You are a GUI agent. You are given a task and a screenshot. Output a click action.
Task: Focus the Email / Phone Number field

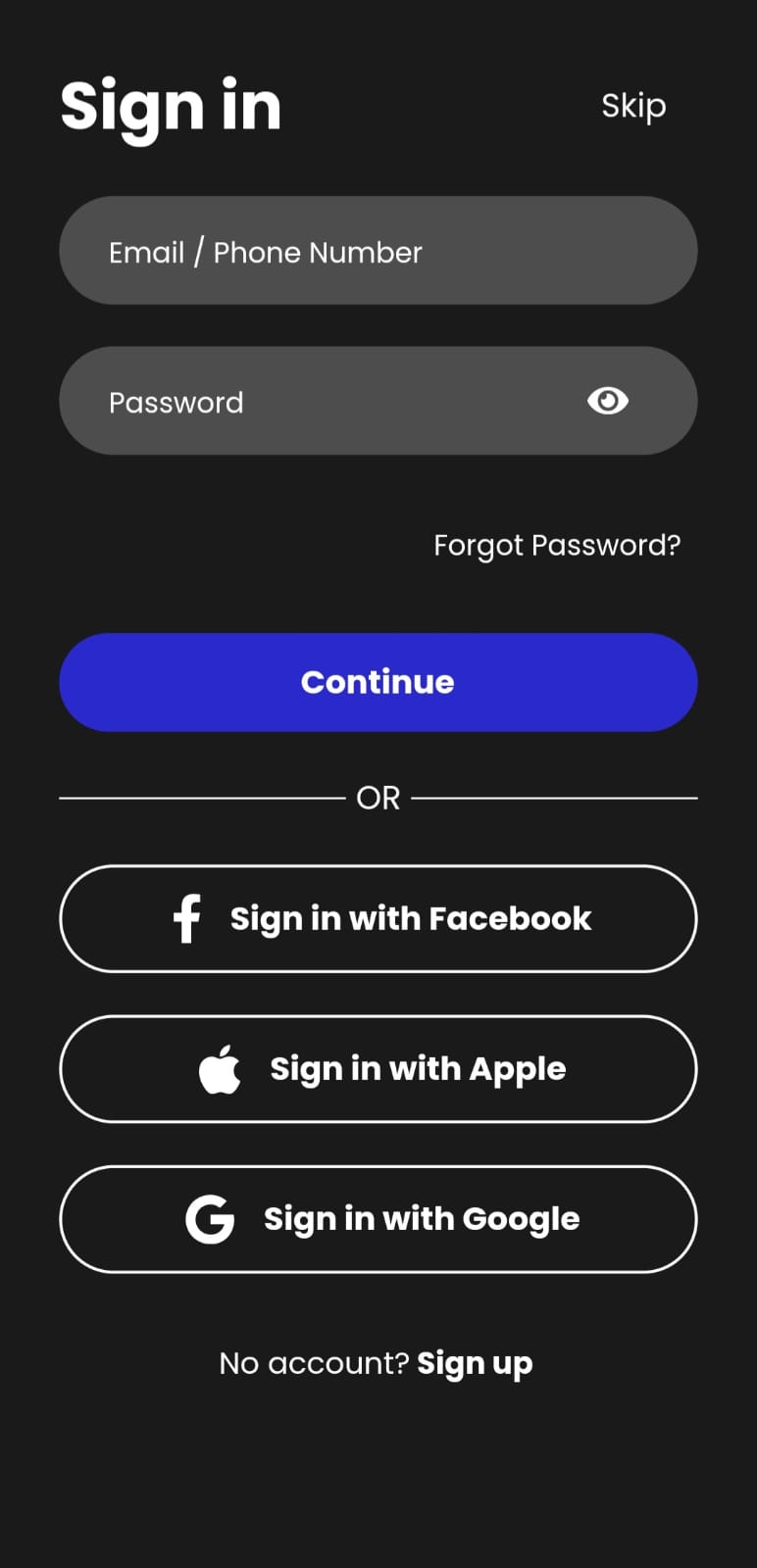click(378, 251)
